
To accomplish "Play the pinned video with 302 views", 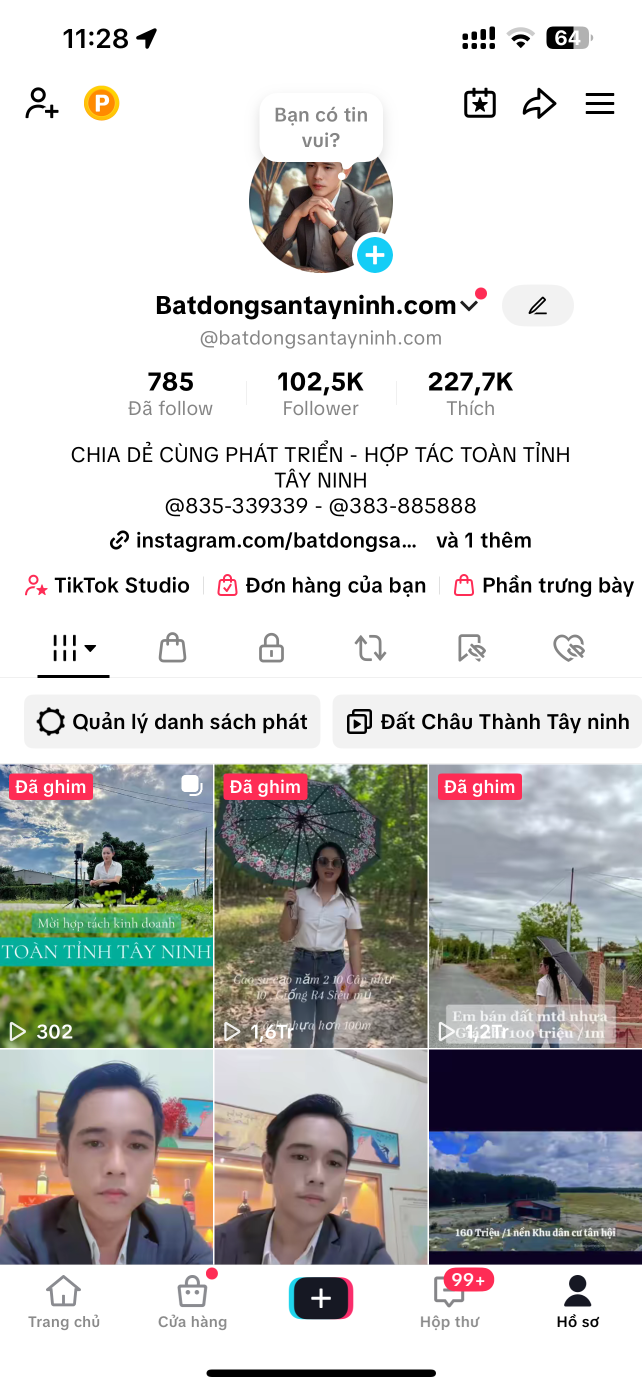I will pos(106,906).
